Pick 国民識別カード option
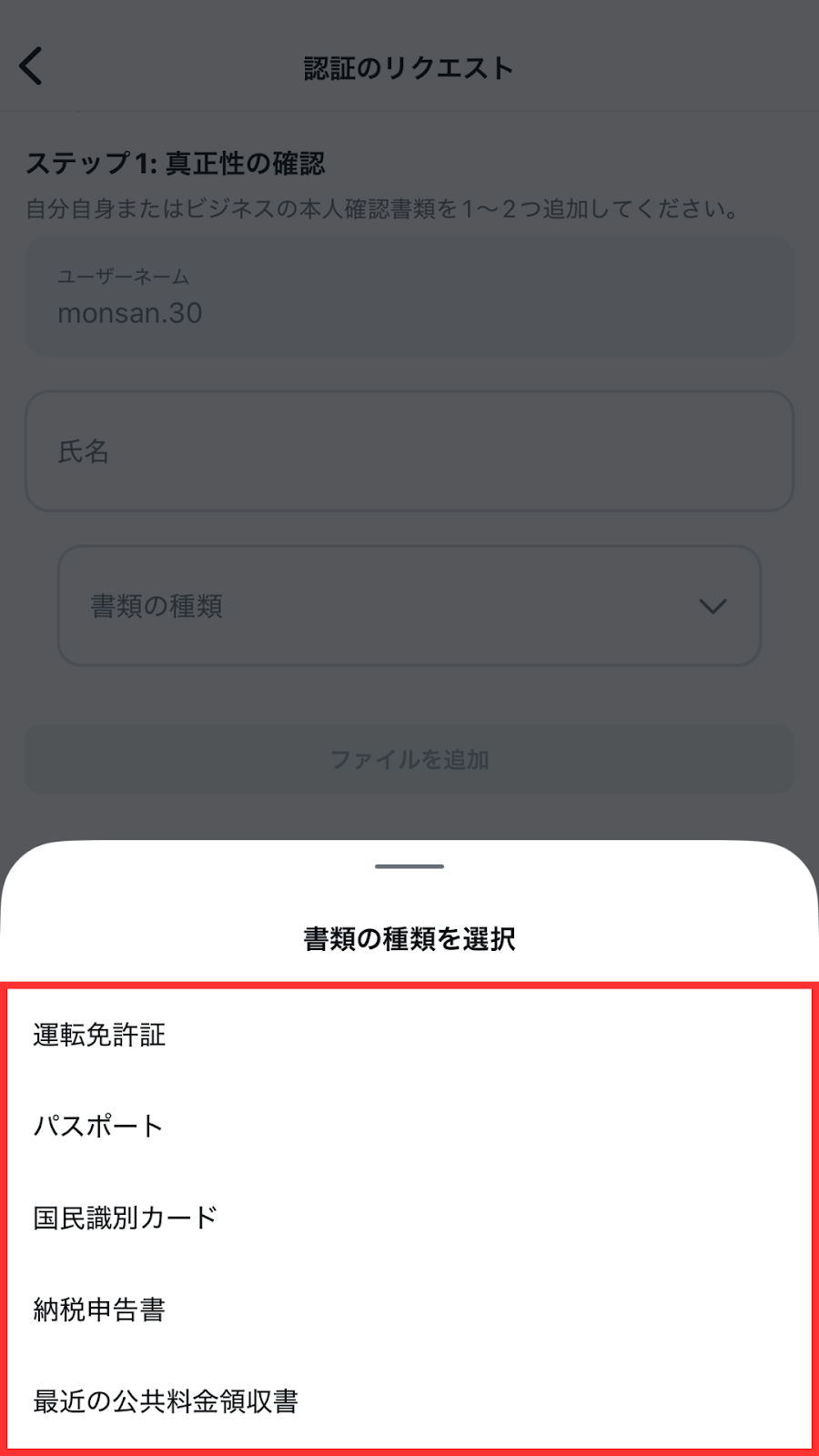The height and width of the screenshot is (1456, 819). point(409,1218)
